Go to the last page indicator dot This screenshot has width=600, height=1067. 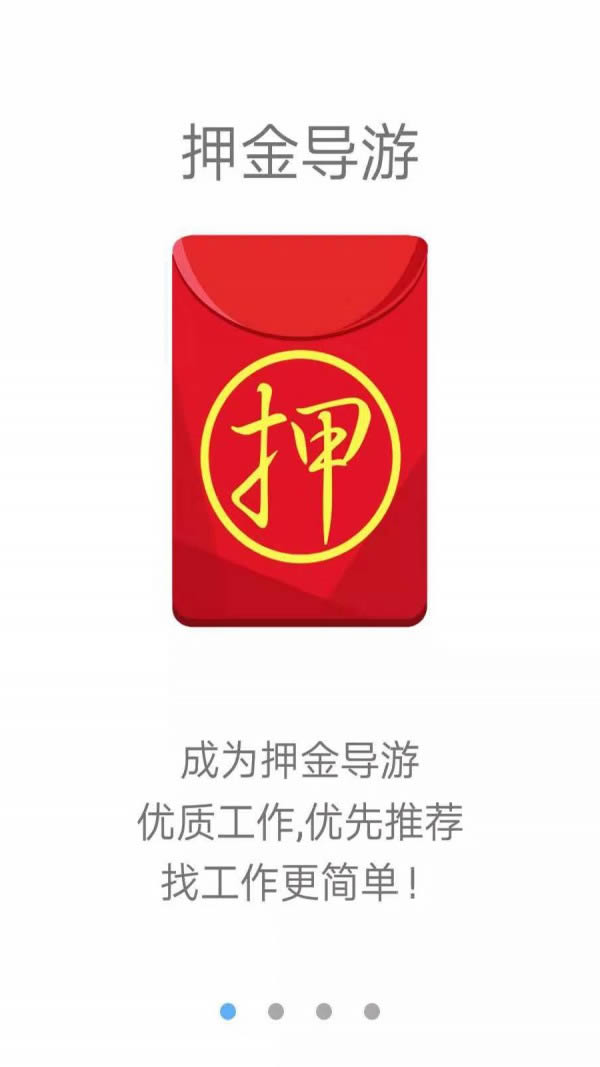pyautogui.click(x=372, y=1012)
